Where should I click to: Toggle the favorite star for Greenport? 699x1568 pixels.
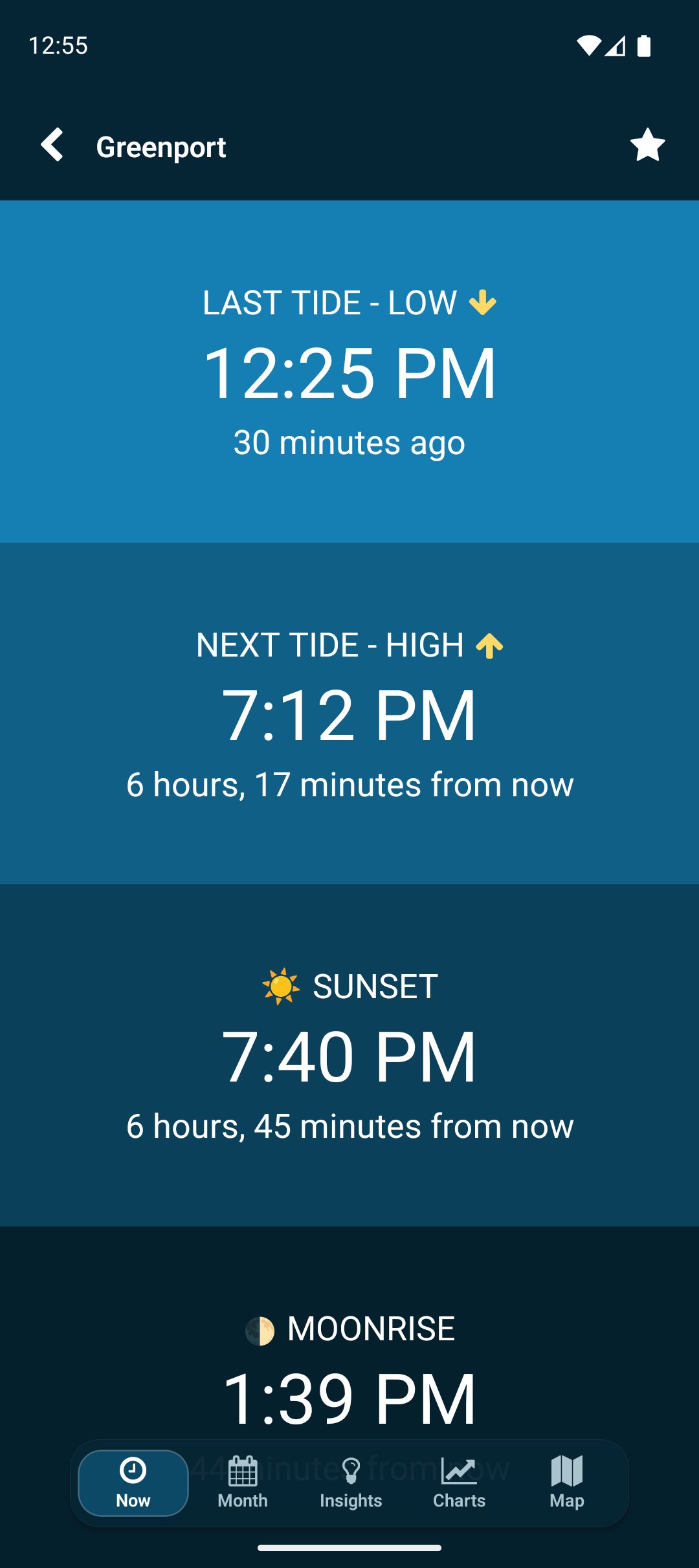click(x=647, y=145)
